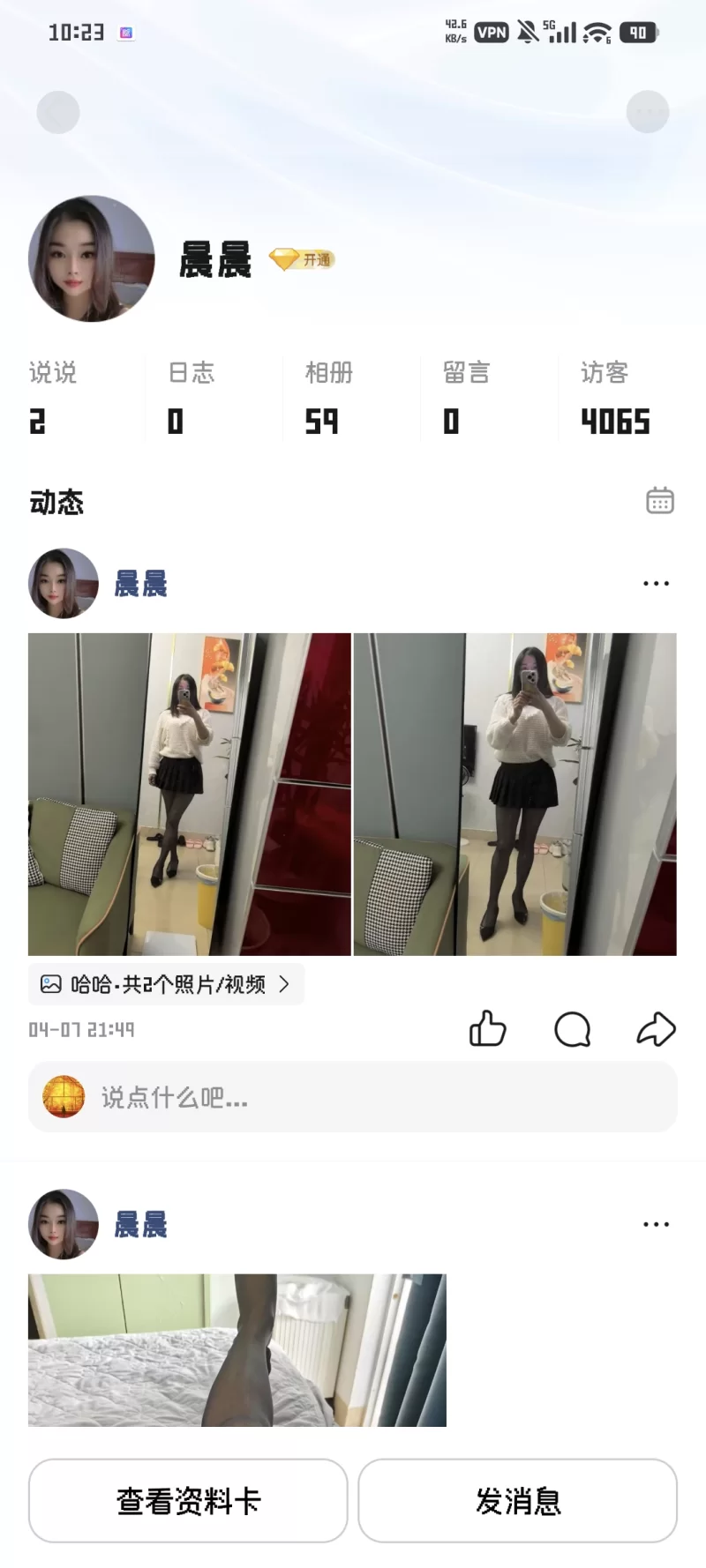Screen dimensions: 706x1568
Task: Tap the 查看资料卡 button
Action: (x=188, y=1501)
